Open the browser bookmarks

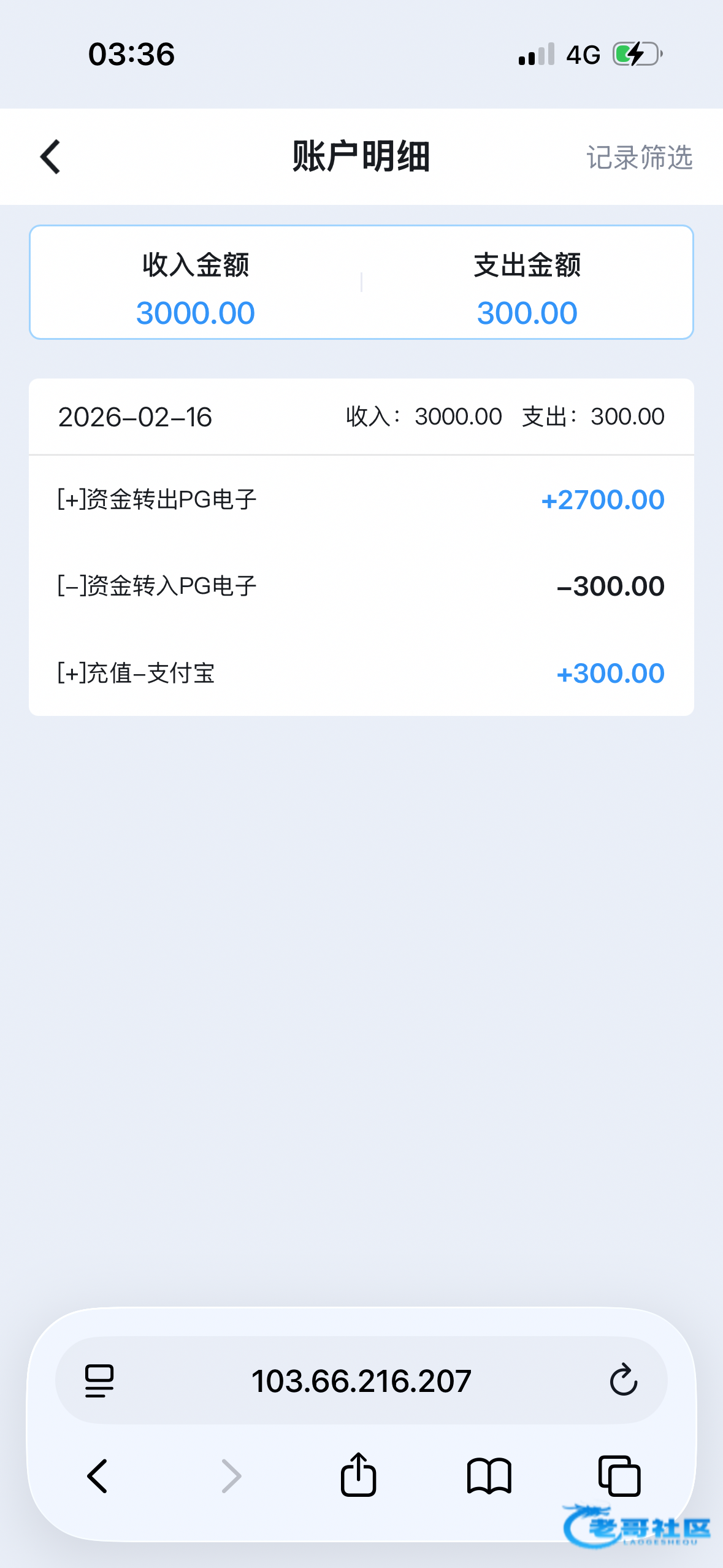[489, 1475]
